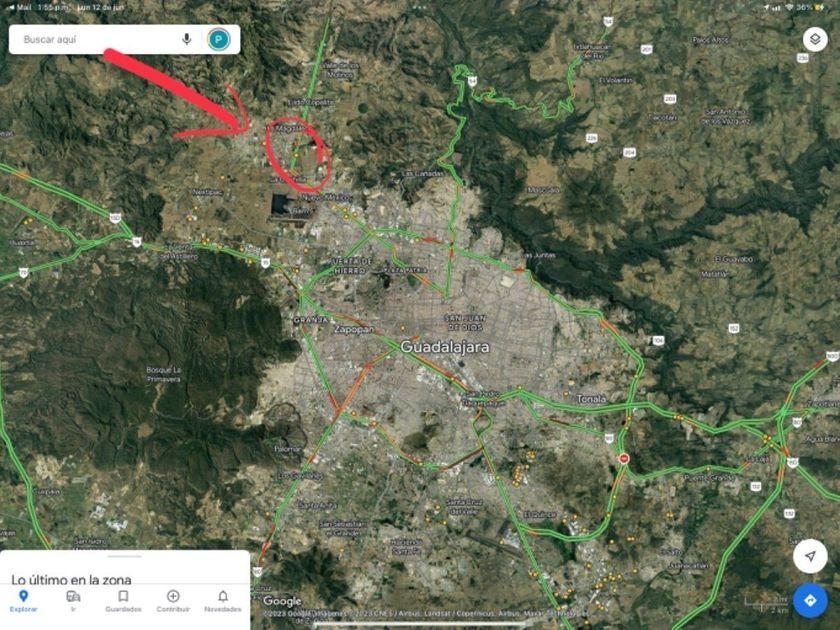Return to the Mail app via status bar
Image resolution: width=840 pixels, height=630 pixels.
[18, 8]
